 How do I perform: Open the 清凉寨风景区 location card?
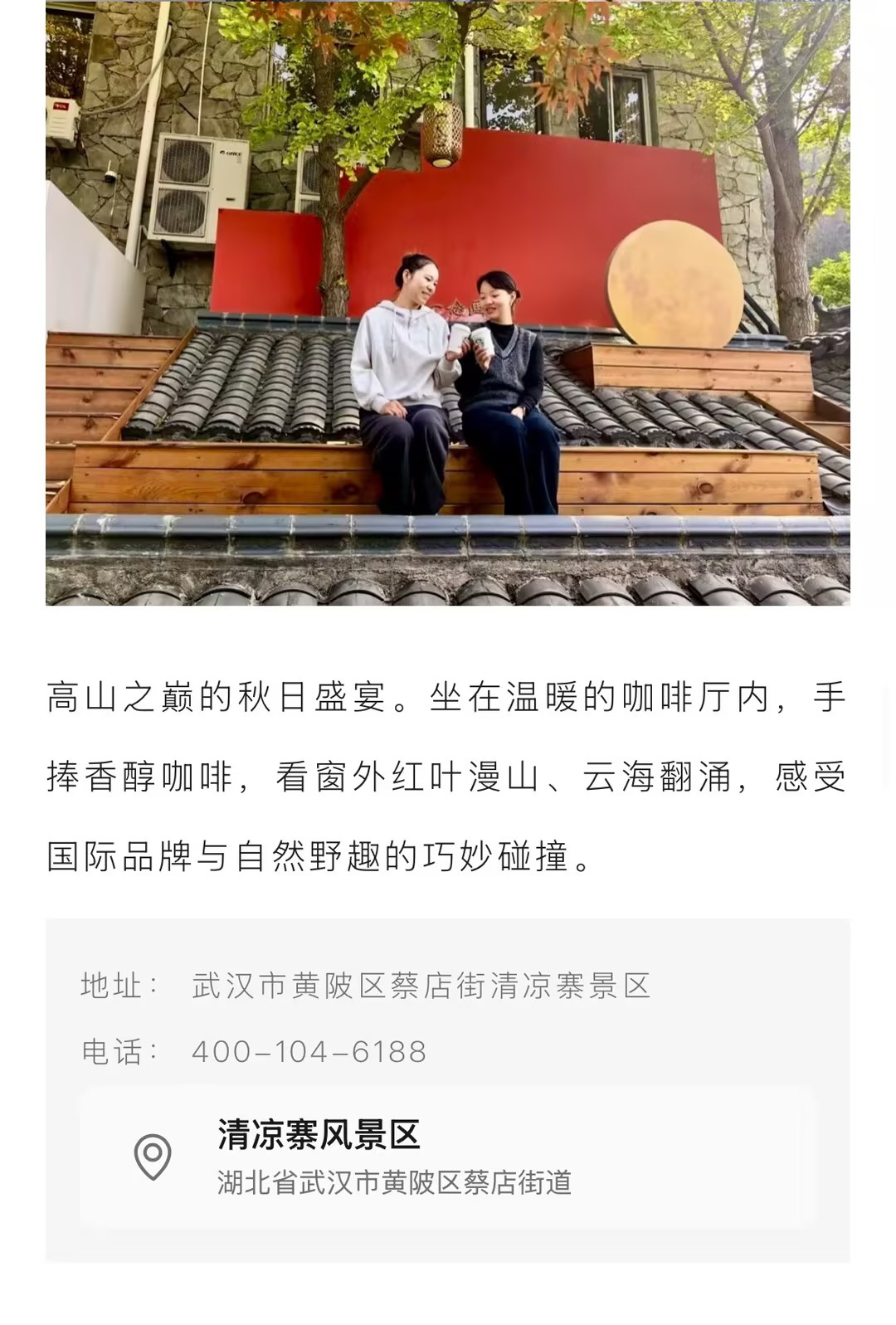click(x=448, y=1157)
